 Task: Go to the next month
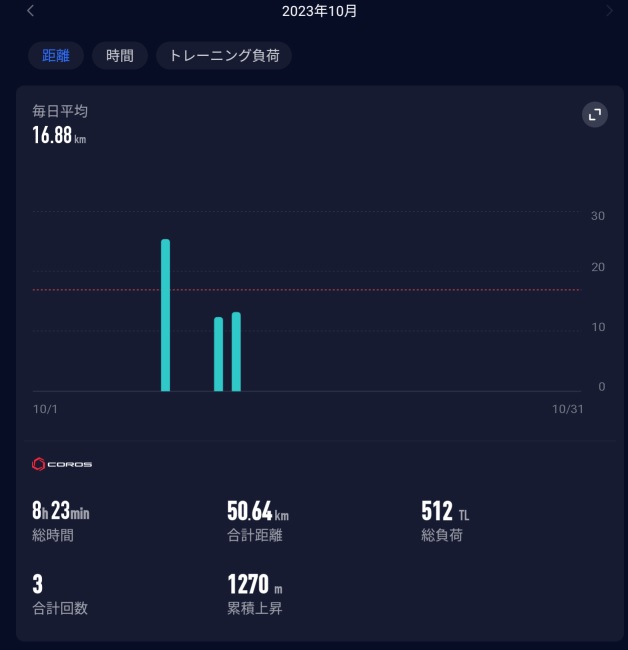coord(609,11)
